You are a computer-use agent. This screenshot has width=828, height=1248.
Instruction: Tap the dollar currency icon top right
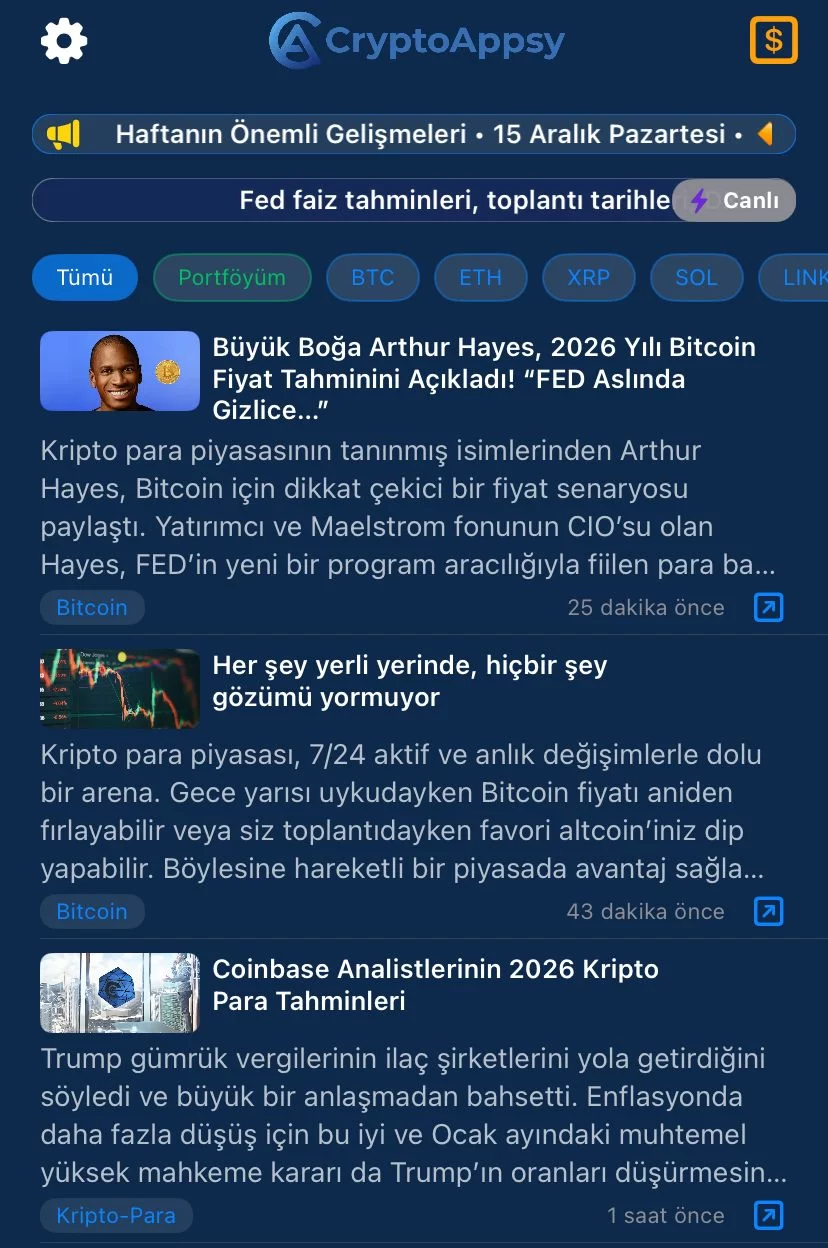pyautogui.click(x=774, y=41)
